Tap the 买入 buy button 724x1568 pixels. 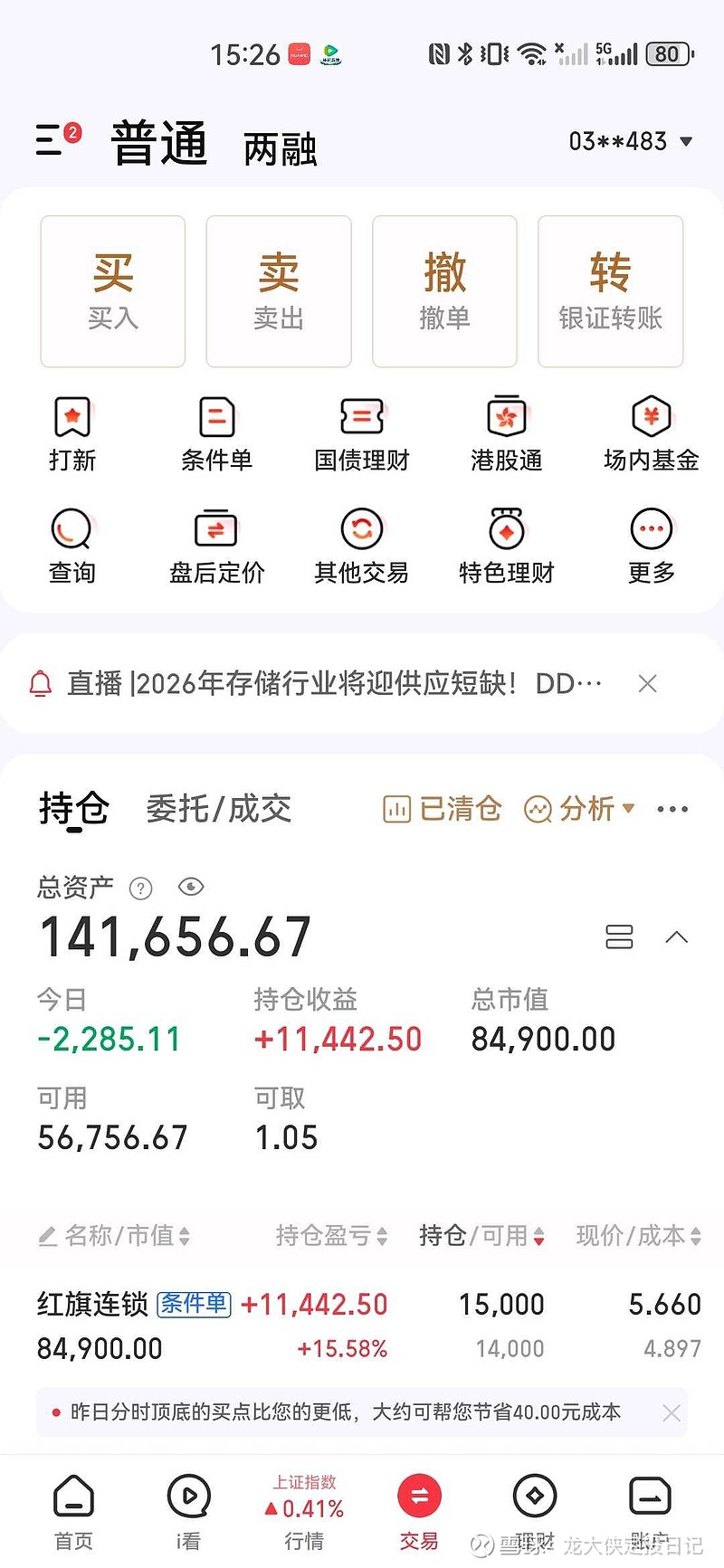pyautogui.click(x=112, y=290)
